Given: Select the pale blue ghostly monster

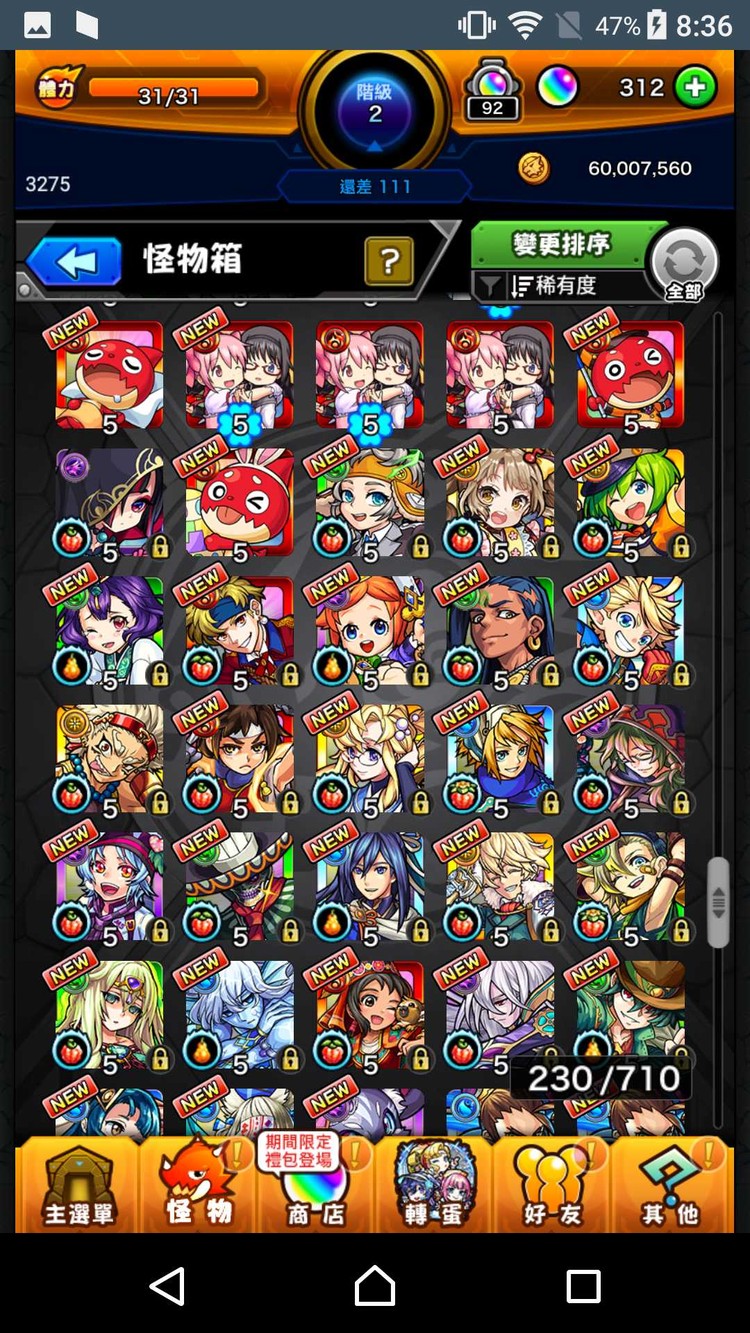Looking at the screenshot, I should [240, 1015].
